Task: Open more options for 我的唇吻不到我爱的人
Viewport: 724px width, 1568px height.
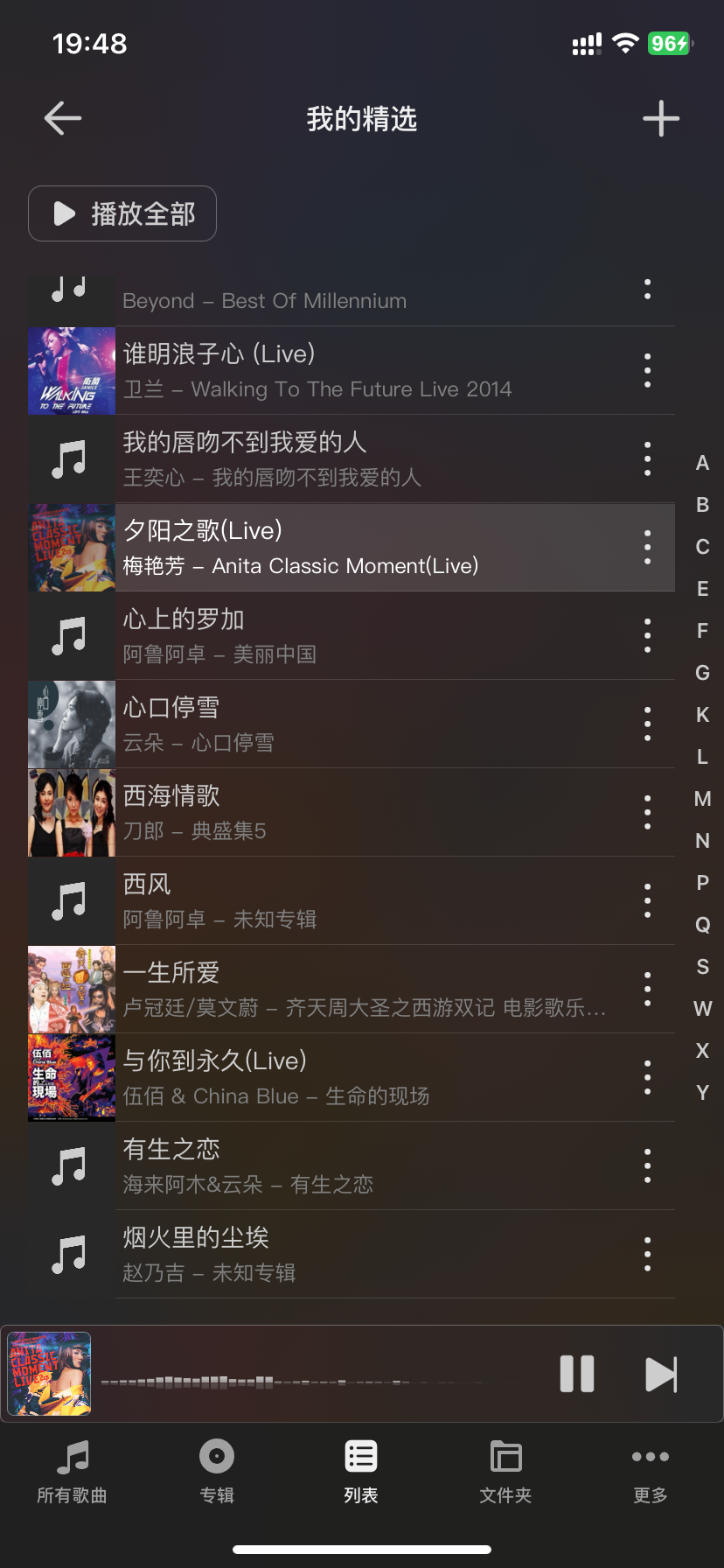Action: 647,458
